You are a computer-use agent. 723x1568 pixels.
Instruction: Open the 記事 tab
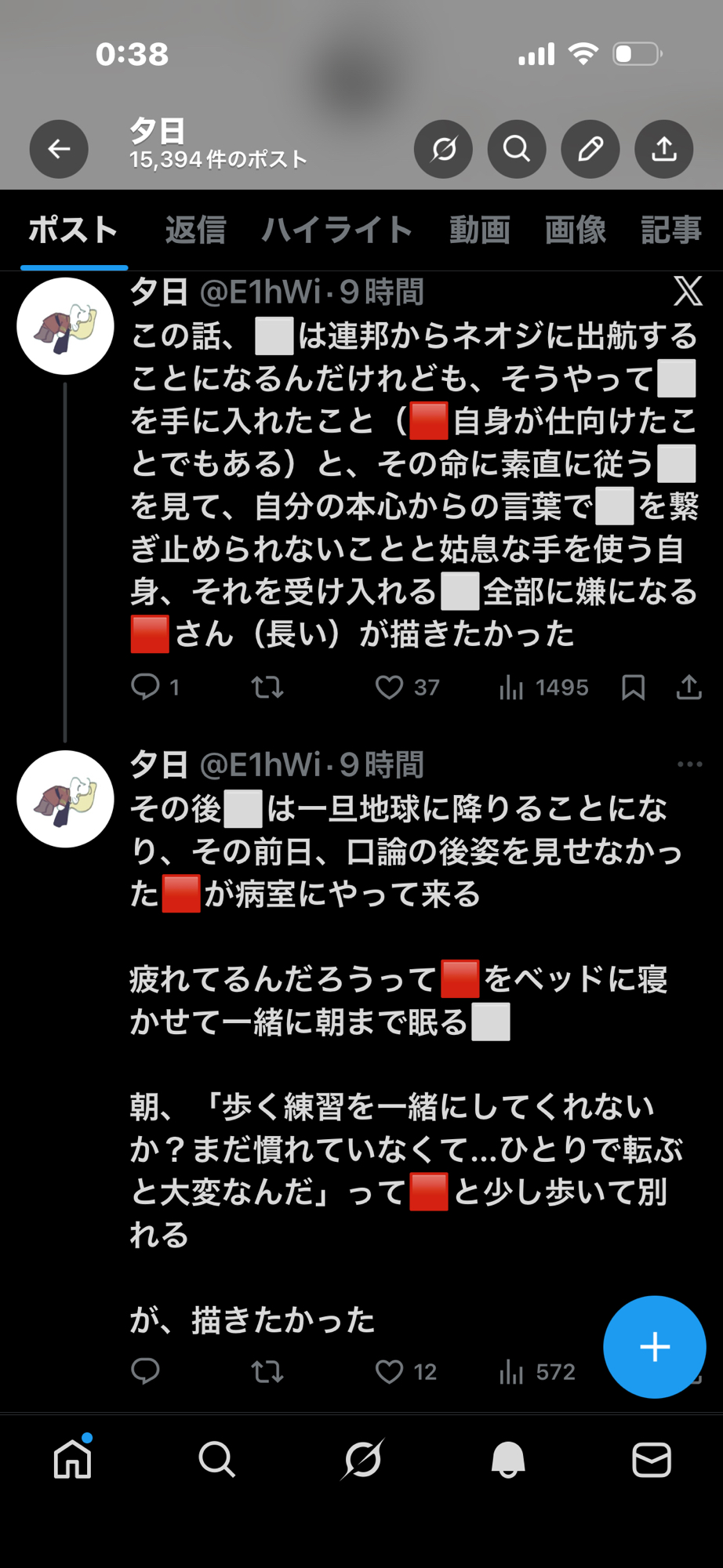[670, 230]
